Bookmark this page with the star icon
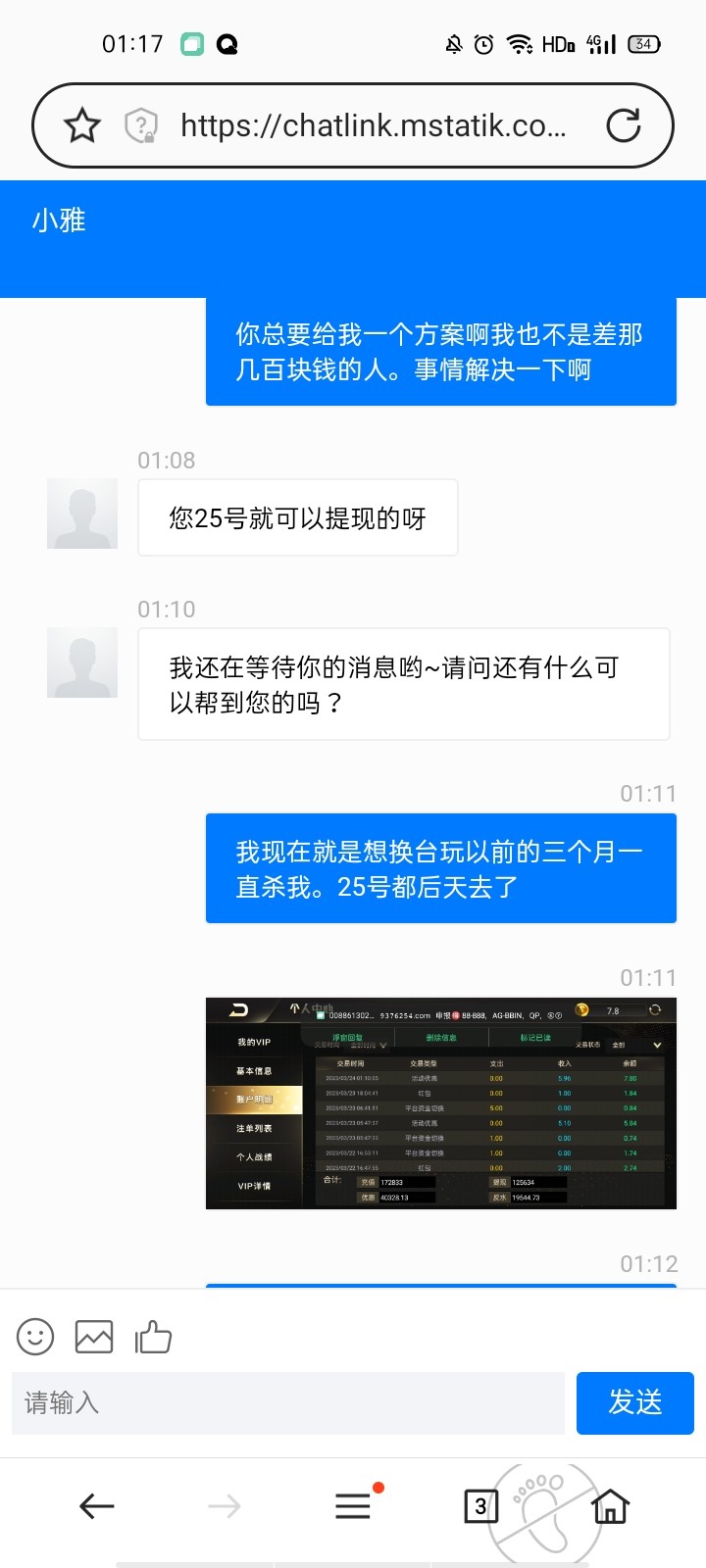Viewport: 706px width, 1568px height. coord(81,125)
